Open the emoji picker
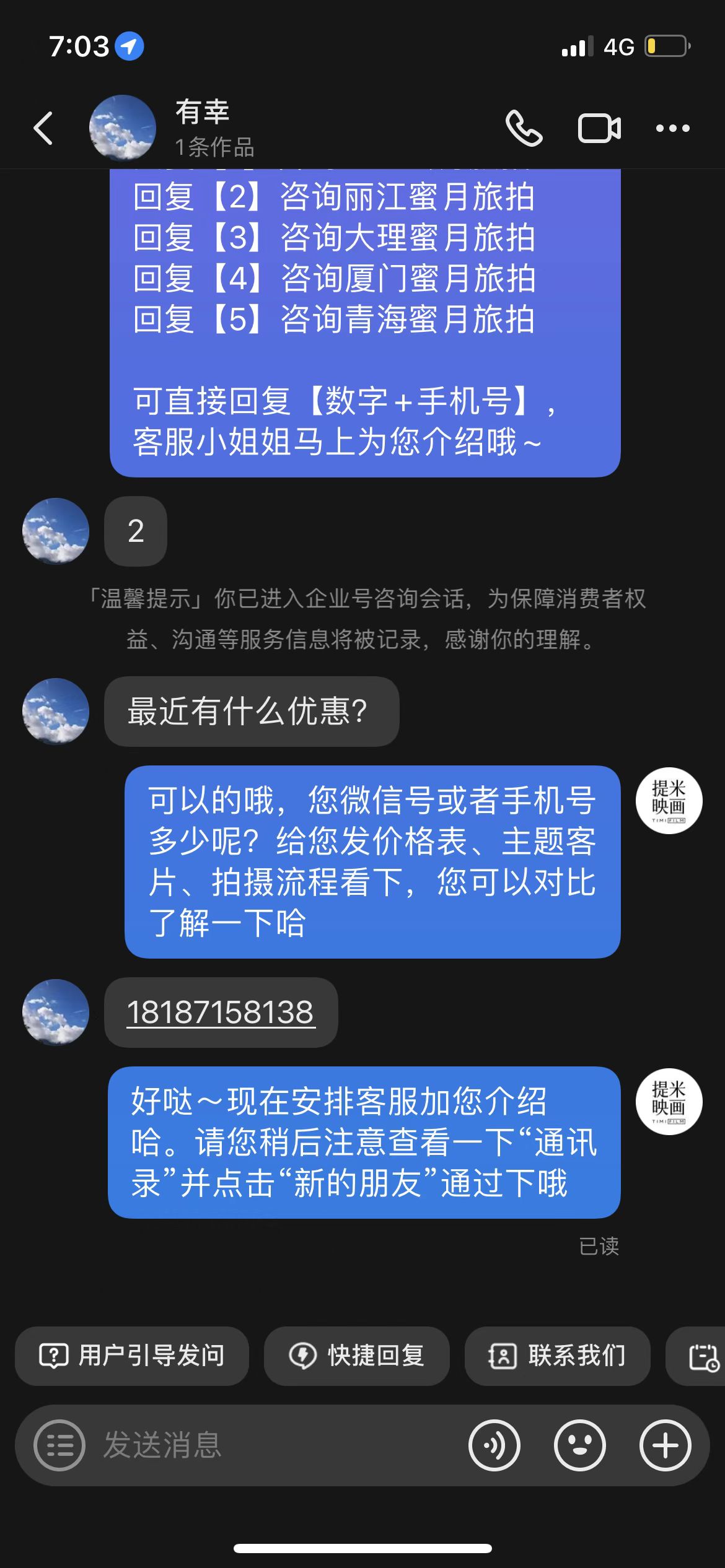 tap(579, 1445)
